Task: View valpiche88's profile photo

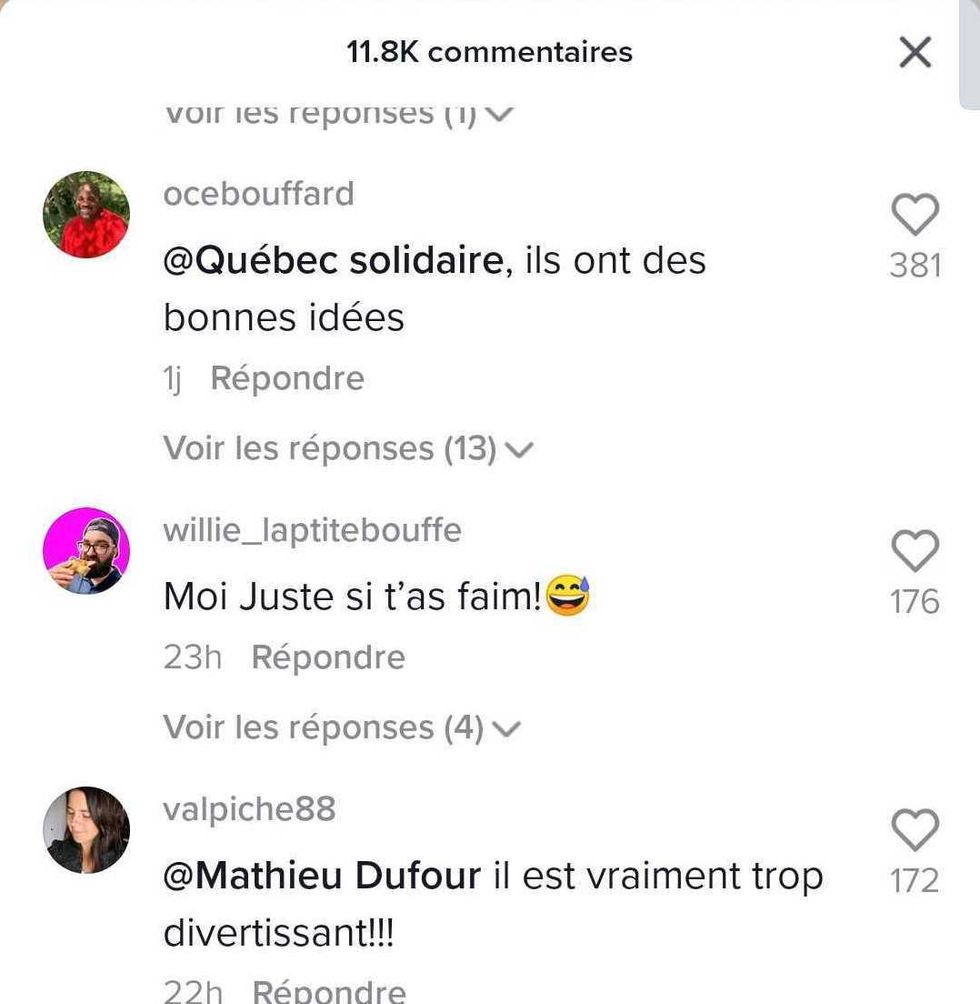Action: point(87,830)
